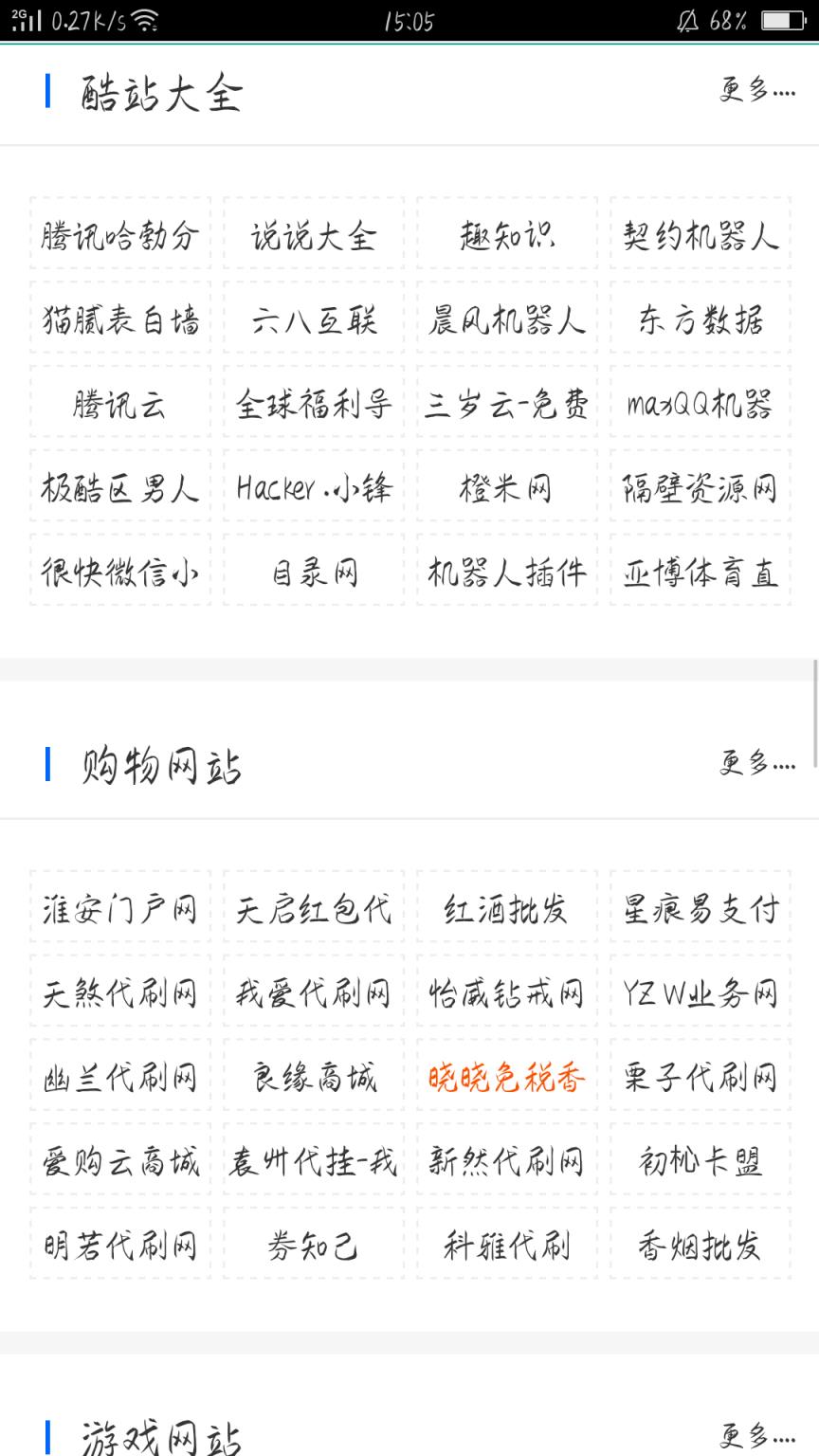
Task: 打开游戏网站的更多链接
Action: pos(757,1437)
